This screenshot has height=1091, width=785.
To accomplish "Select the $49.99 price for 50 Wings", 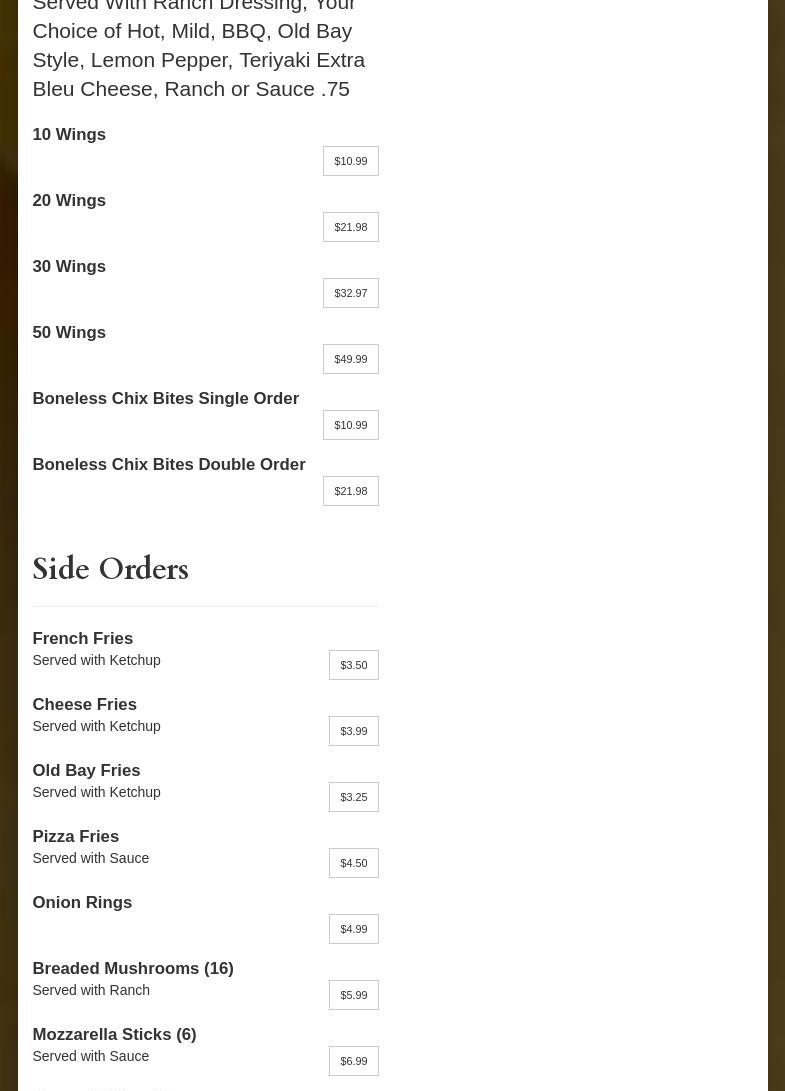I will 350,359.
